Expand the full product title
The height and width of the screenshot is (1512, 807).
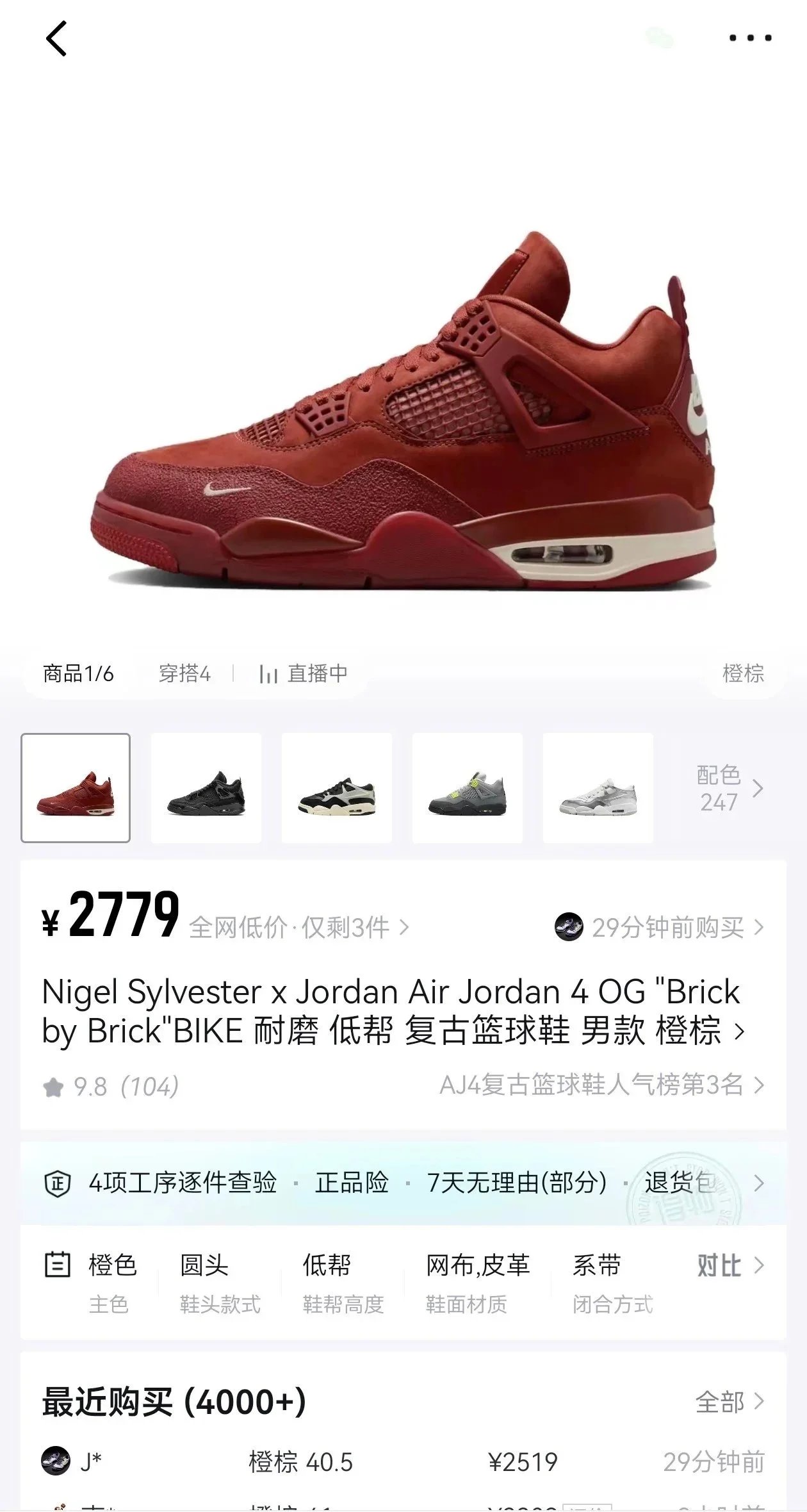click(x=393, y=1012)
